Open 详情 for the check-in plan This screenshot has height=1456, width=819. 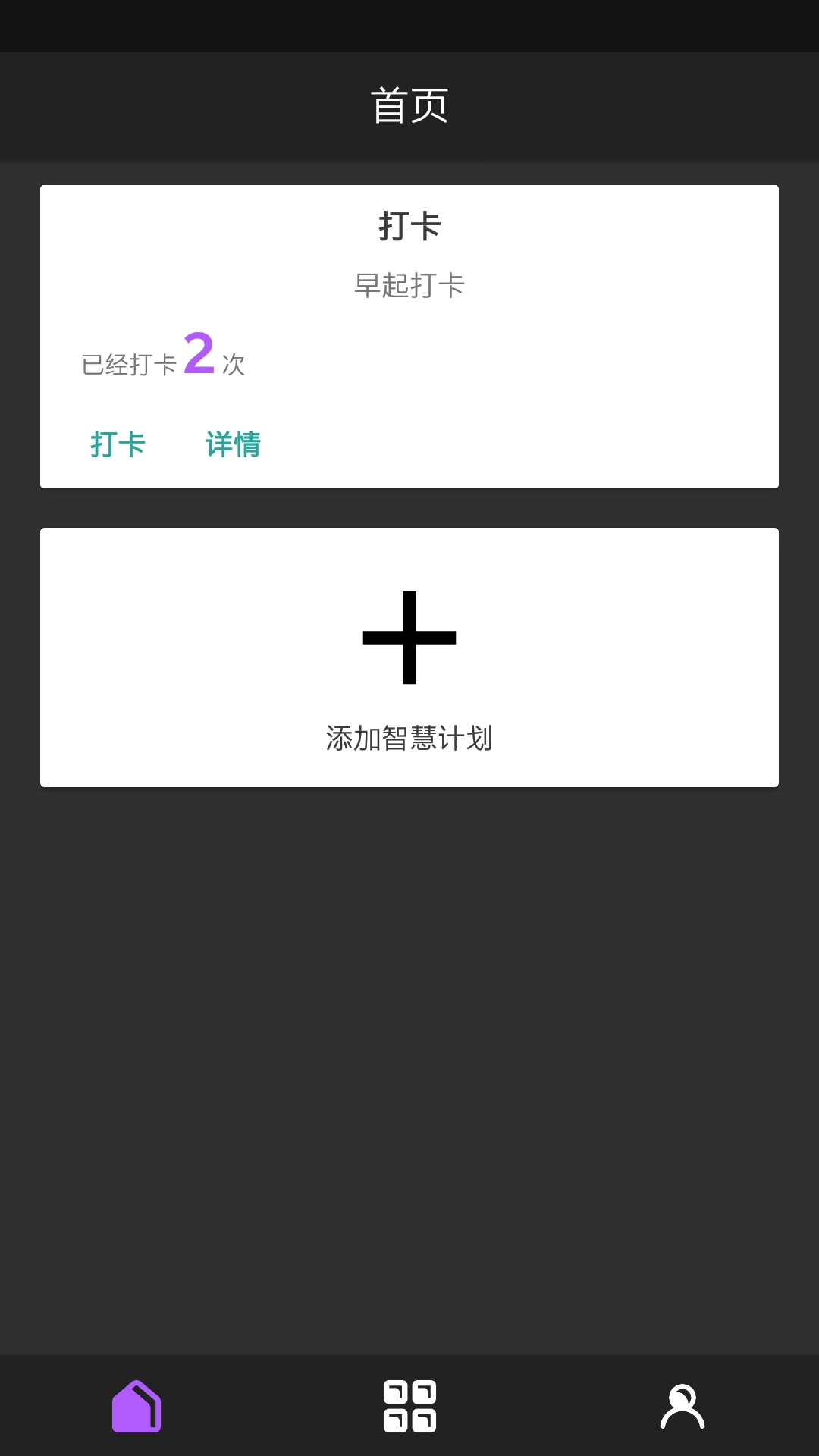tap(233, 444)
